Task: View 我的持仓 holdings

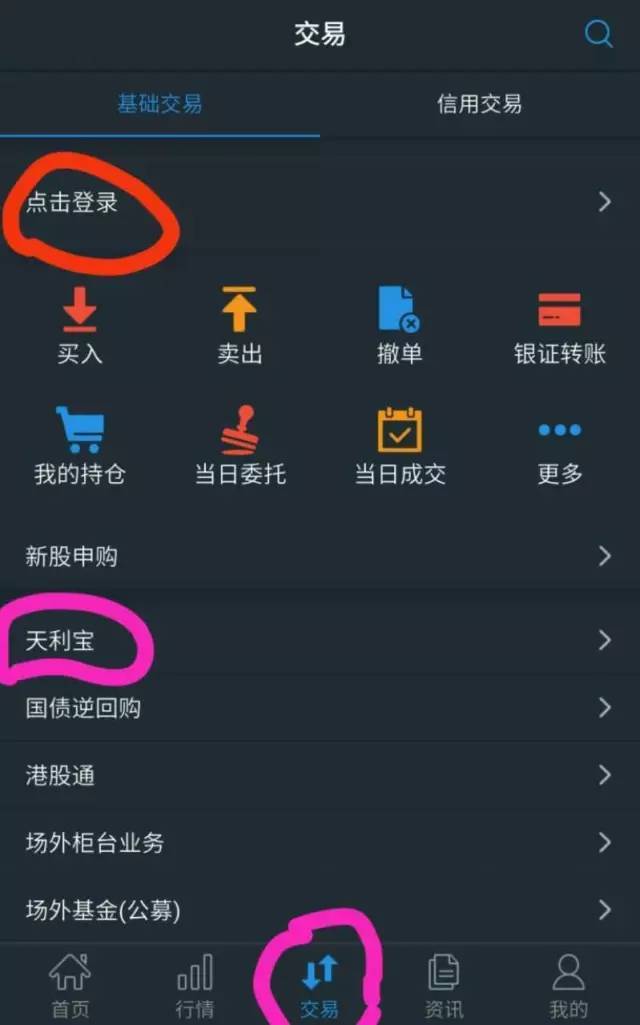Action: point(80,446)
